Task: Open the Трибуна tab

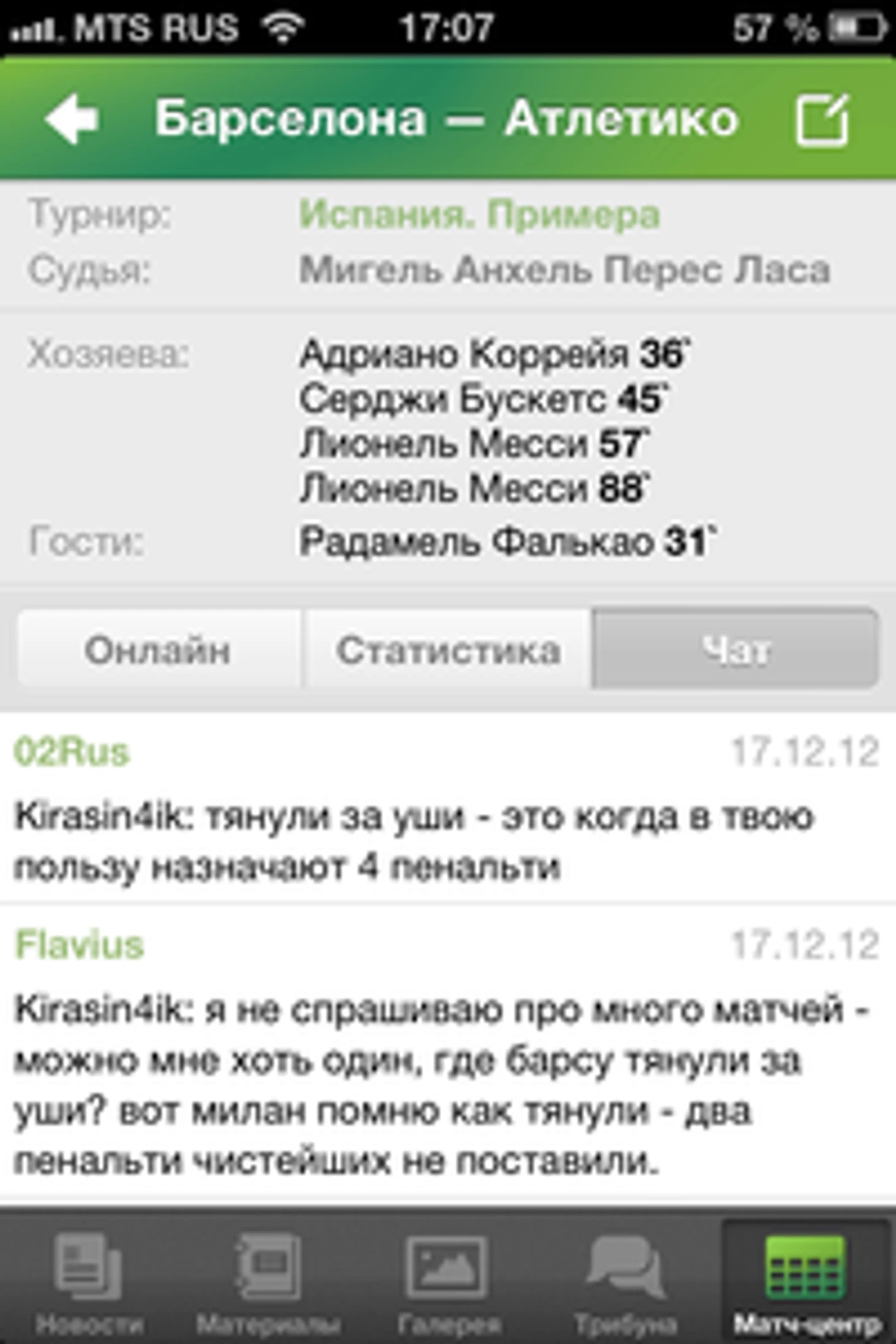Action: pyautogui.click(x=626, y=1283)
